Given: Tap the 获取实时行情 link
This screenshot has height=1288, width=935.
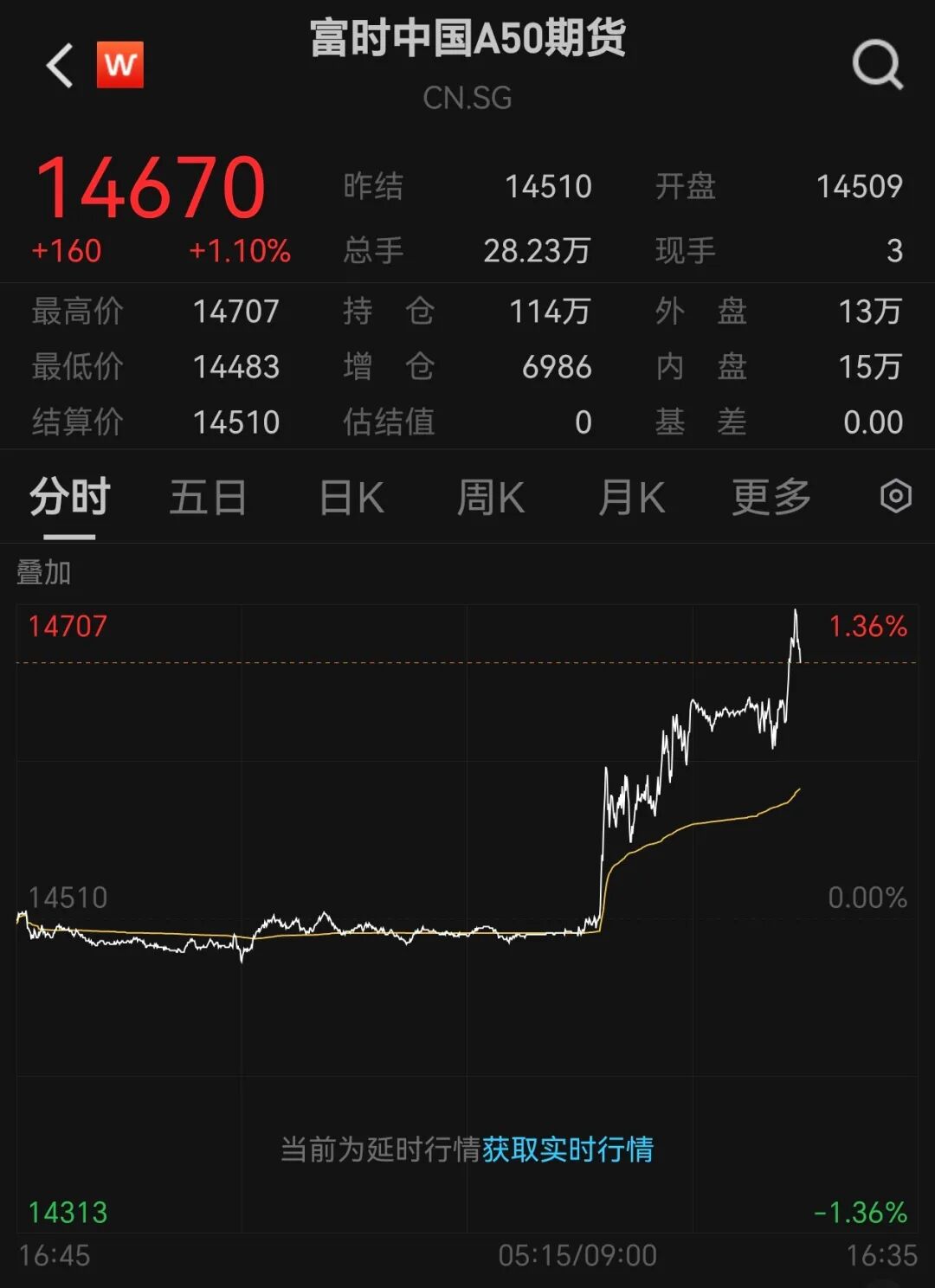Looking at the screenshot, I should [x=568, y=1150].
